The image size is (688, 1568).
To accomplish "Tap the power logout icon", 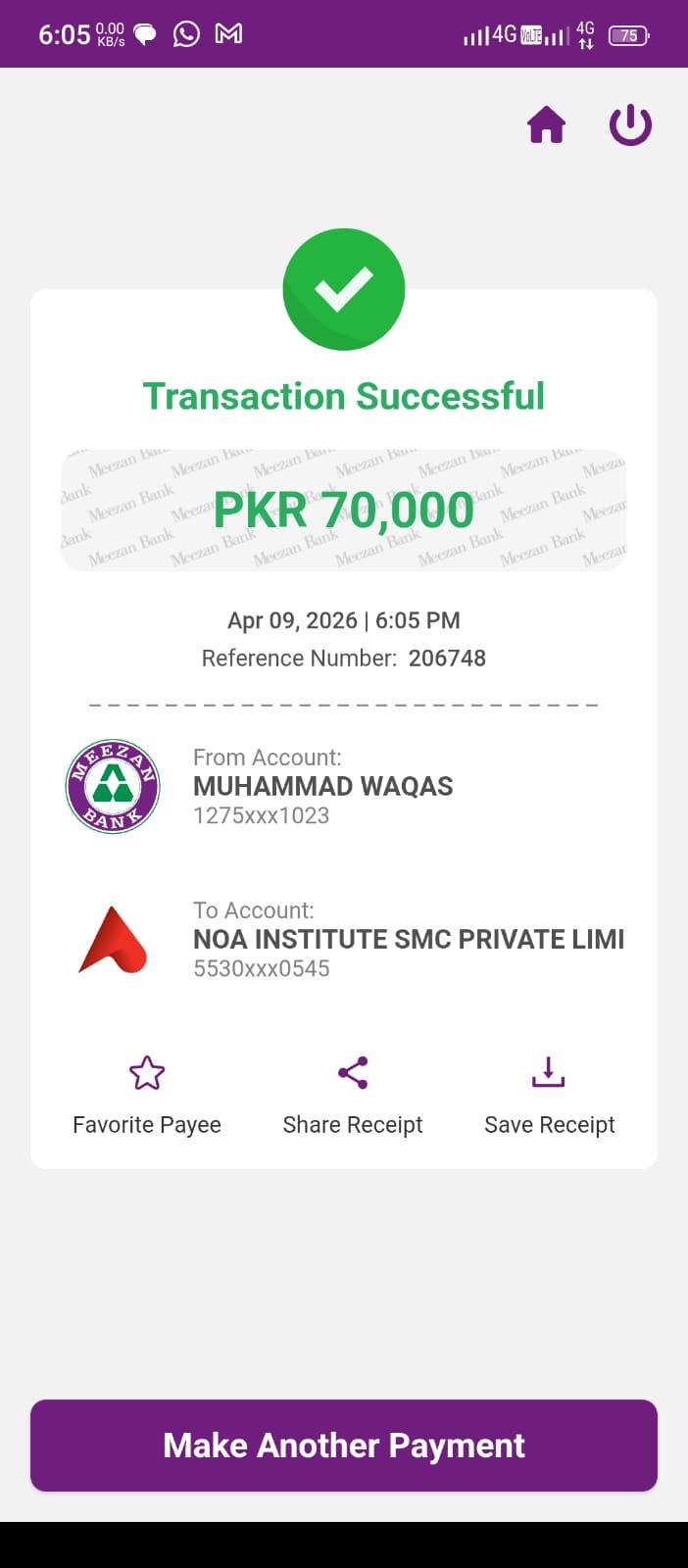I will [630, 125].
